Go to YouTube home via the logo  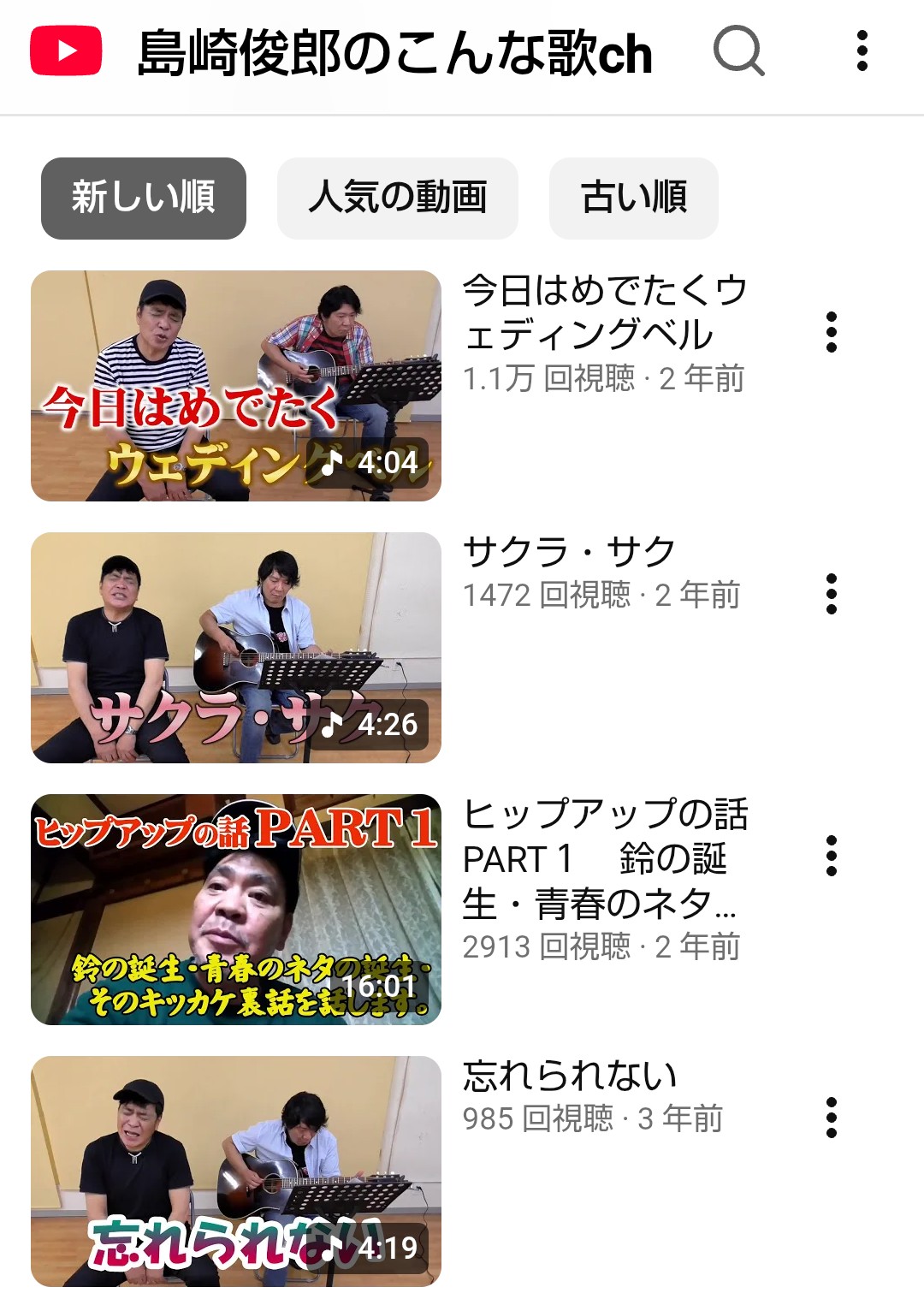pyautogui.click(x=66, y=51)
